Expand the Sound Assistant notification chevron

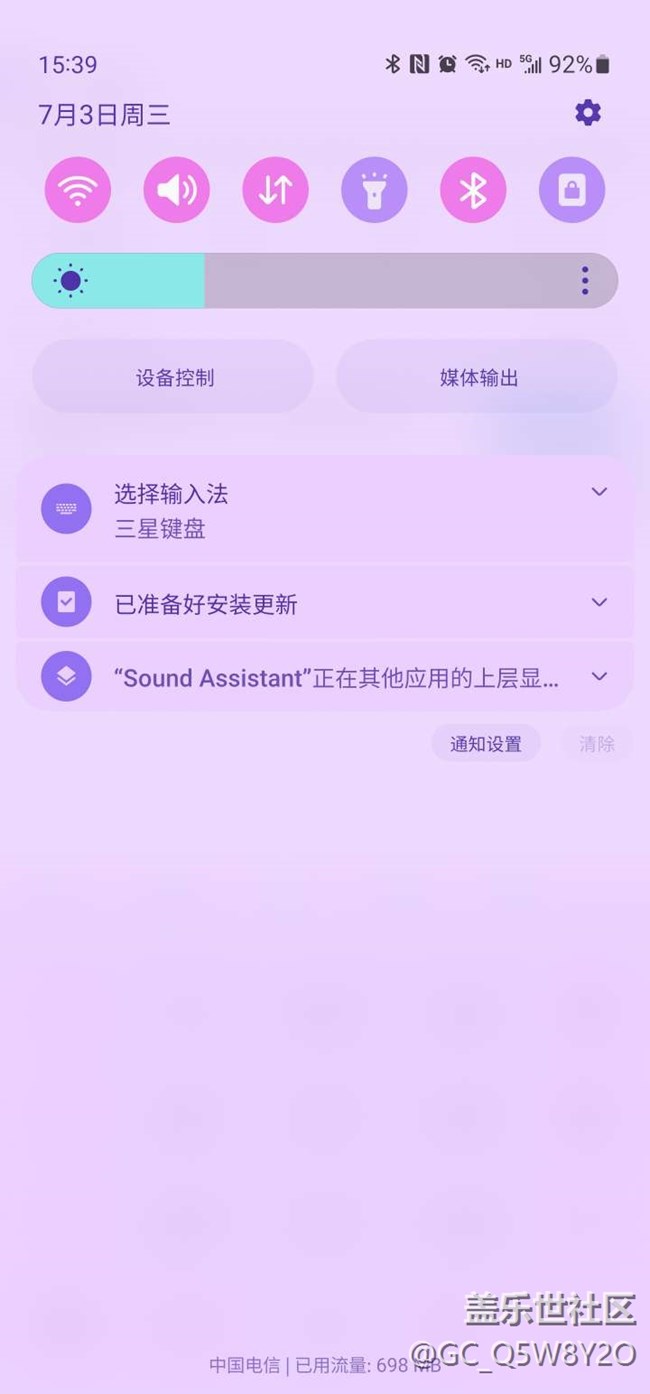[599, 676]
